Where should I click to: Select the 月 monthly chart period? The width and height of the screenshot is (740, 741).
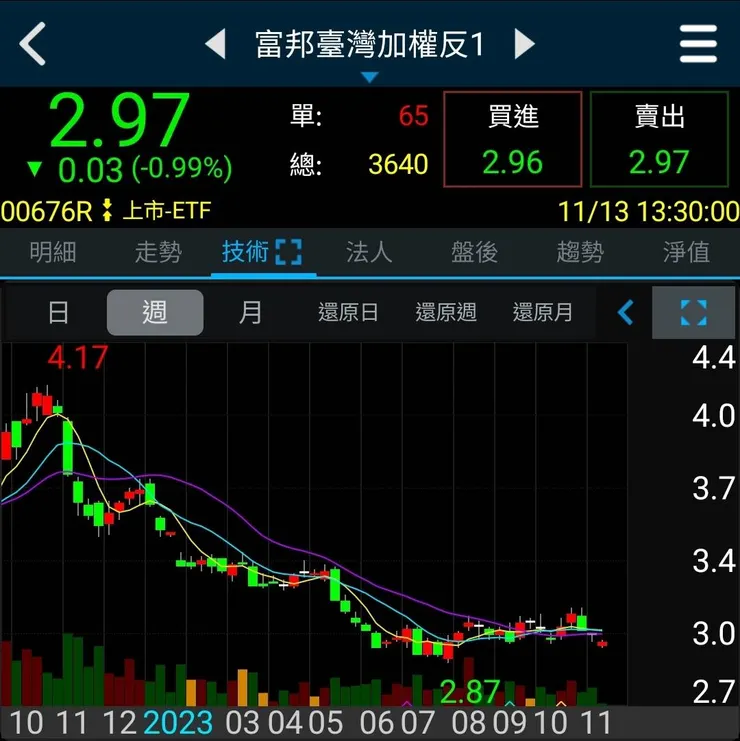[x=250, y=313]
